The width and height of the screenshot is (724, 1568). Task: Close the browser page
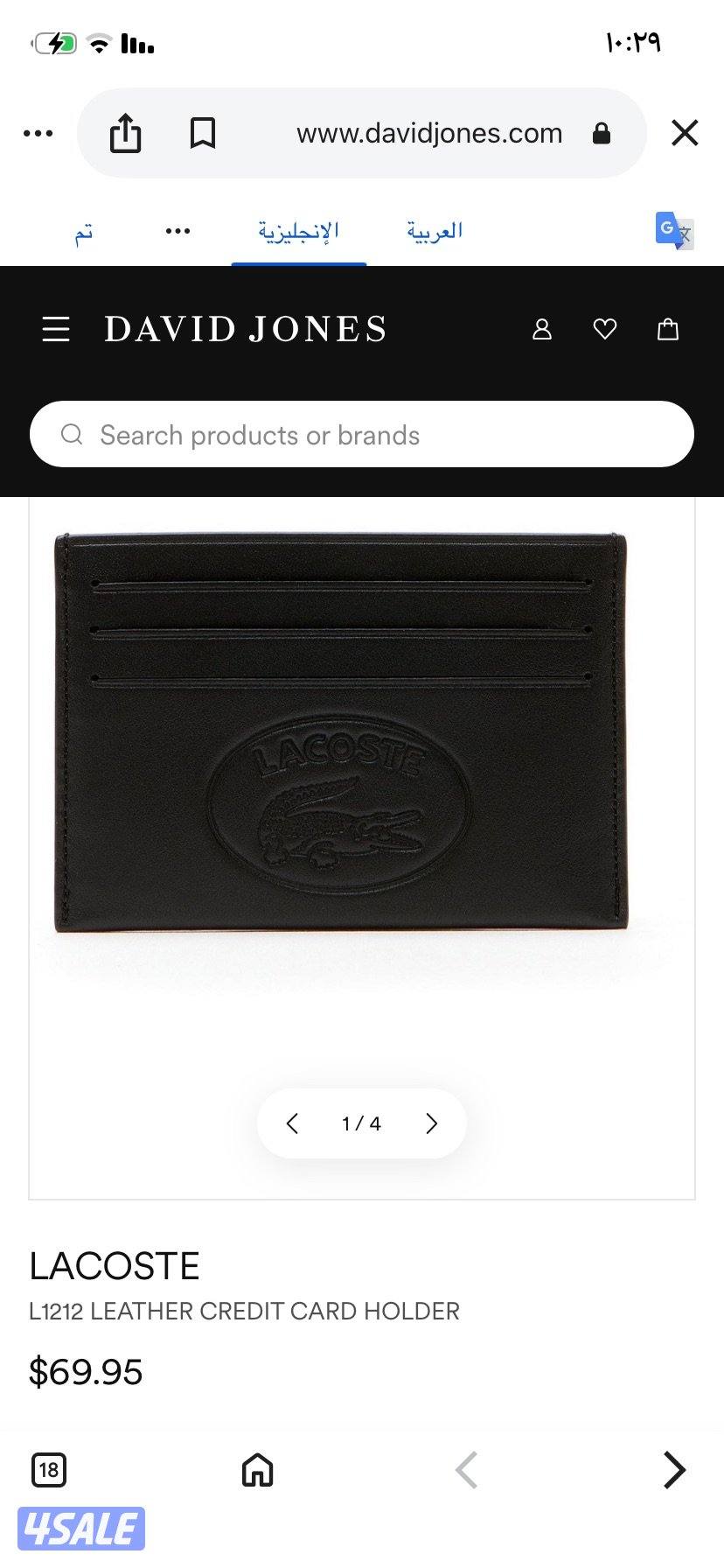(685, 133)
